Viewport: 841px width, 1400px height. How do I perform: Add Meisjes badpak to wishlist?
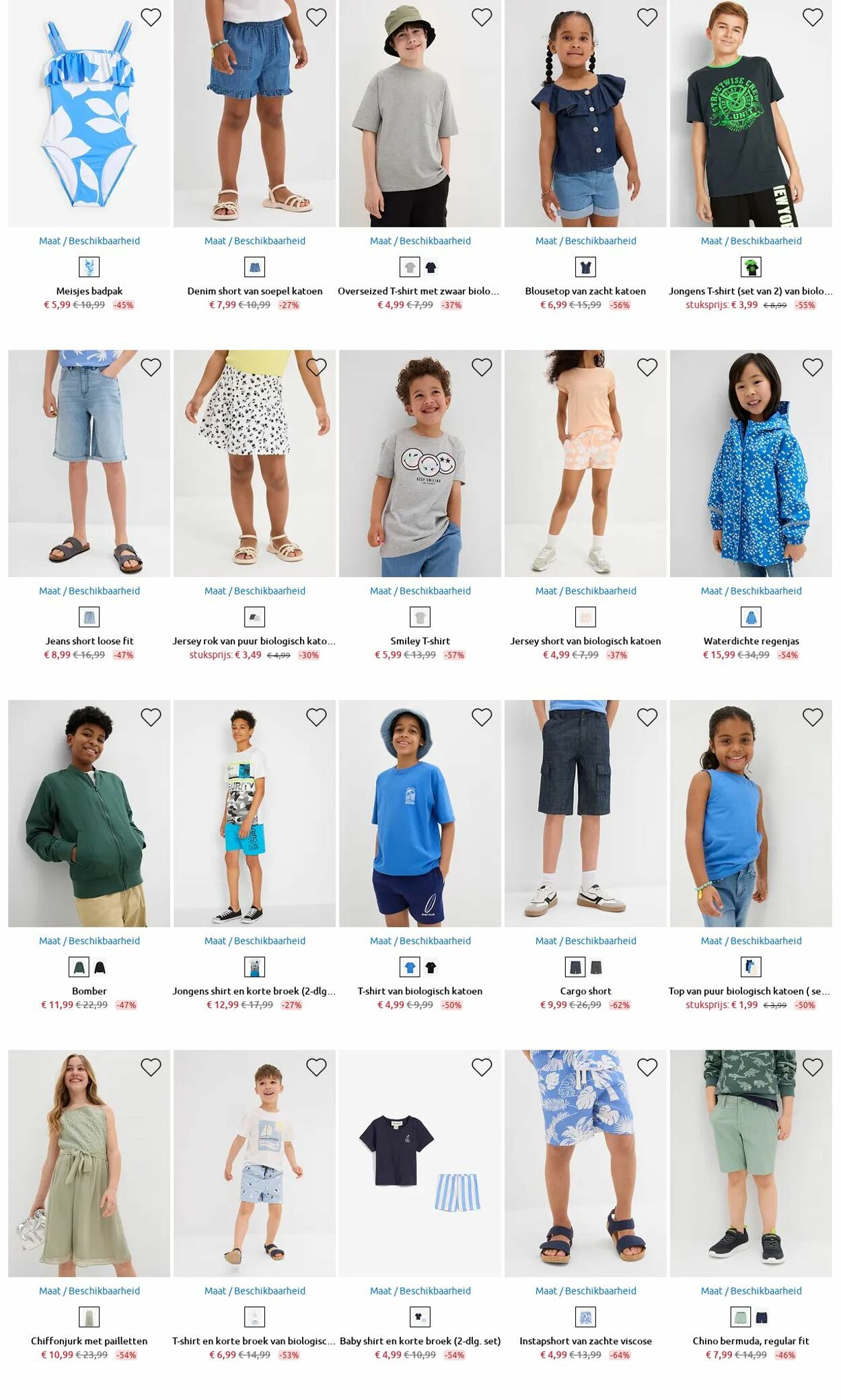click(x=151, y=17)
